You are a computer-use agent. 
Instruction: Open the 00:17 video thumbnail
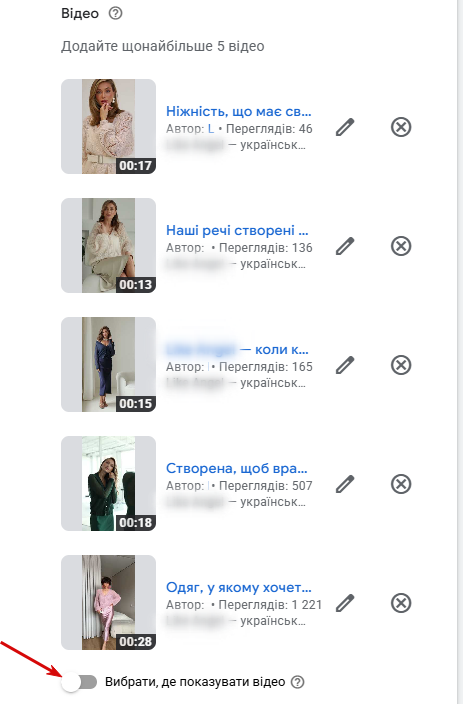[109, 127]
